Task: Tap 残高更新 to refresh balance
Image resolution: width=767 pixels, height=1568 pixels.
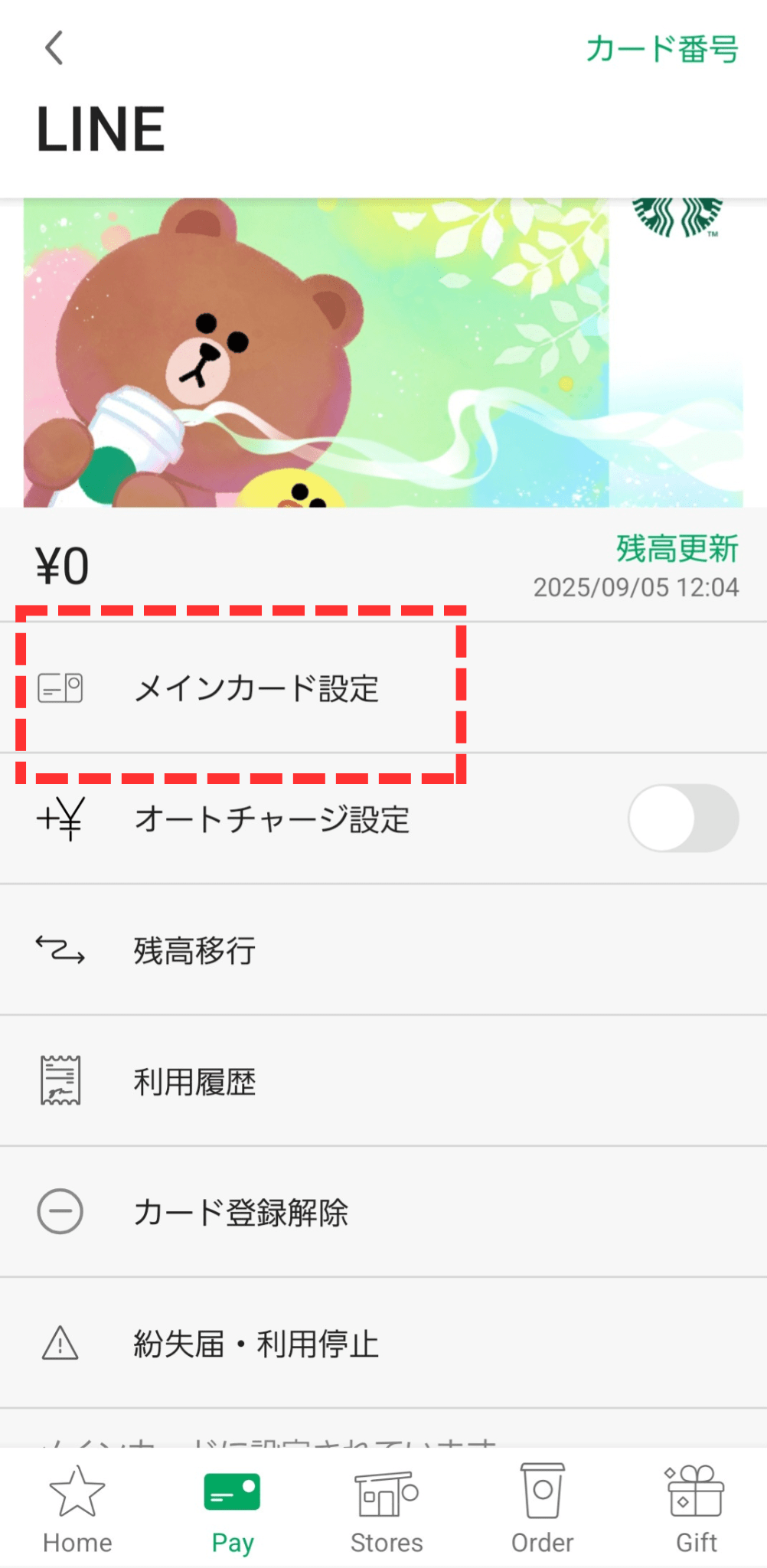Action: [x=677, y=548]
